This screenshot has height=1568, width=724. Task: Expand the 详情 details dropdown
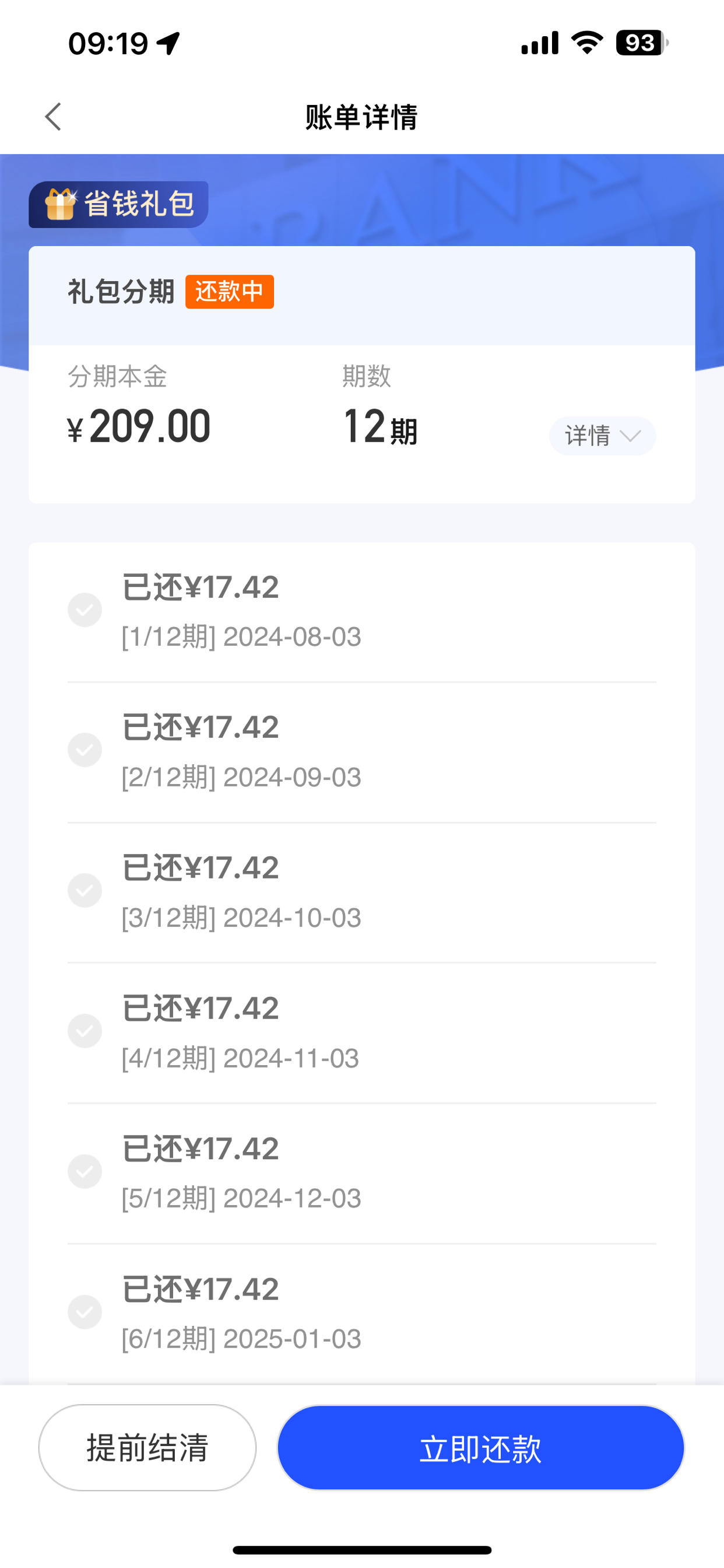pyautogui.click(x=602, y=436)
